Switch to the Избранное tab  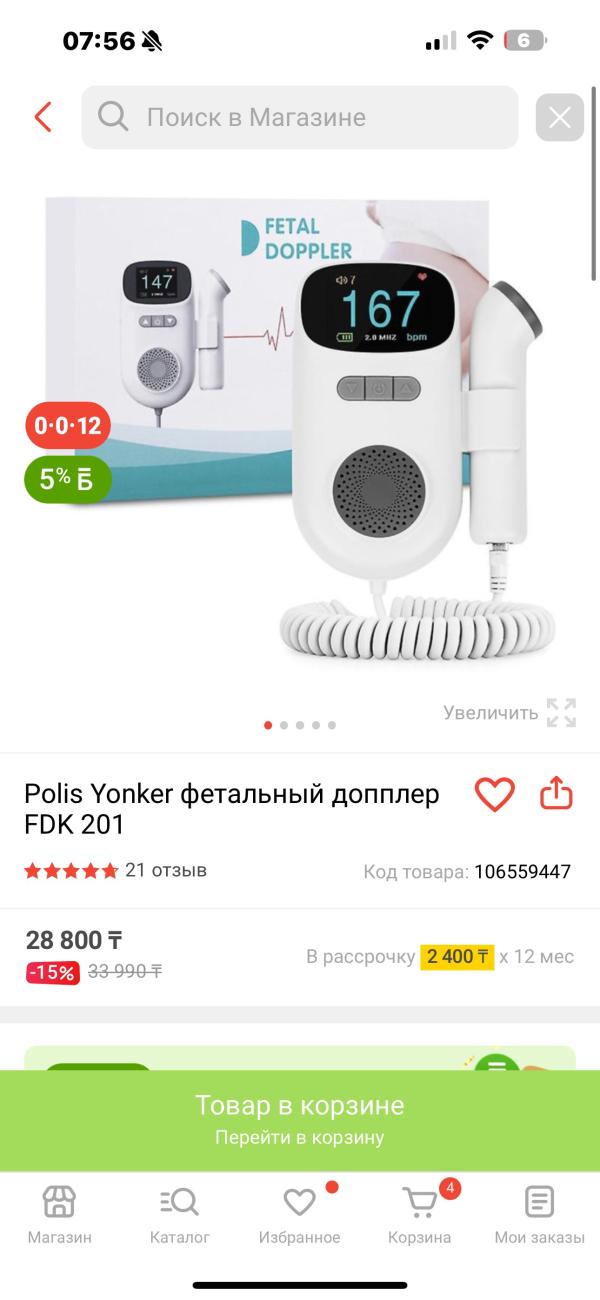[300, 1214]
